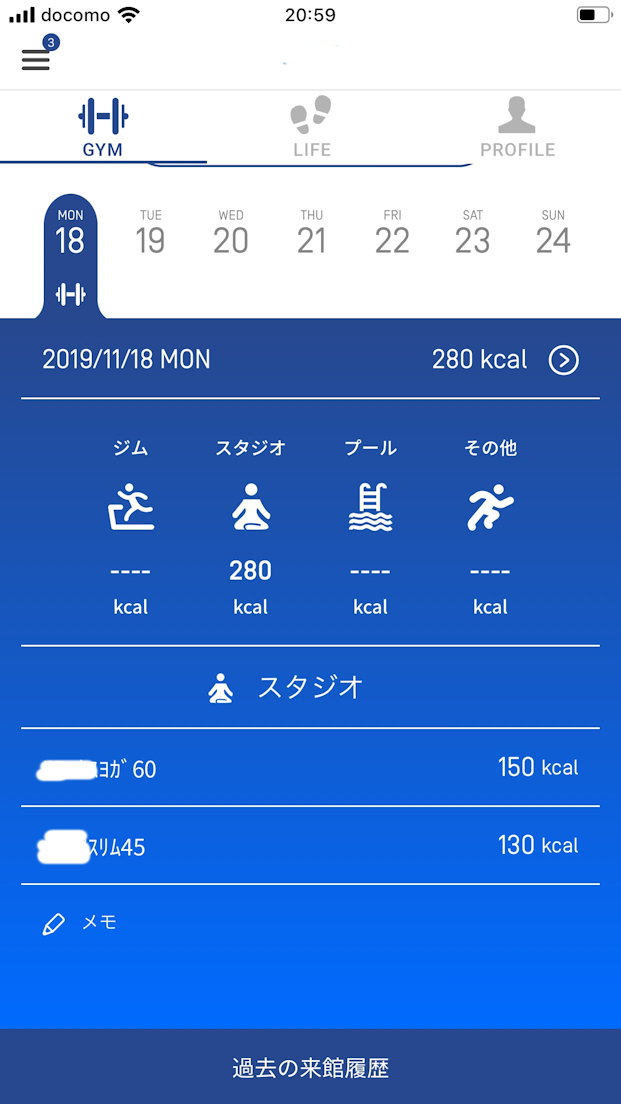The width and height of the screenshot is (621, 1104).
Task: Choose Thursday the 21st
Action: pyautogui.click(x=312, y=233)
